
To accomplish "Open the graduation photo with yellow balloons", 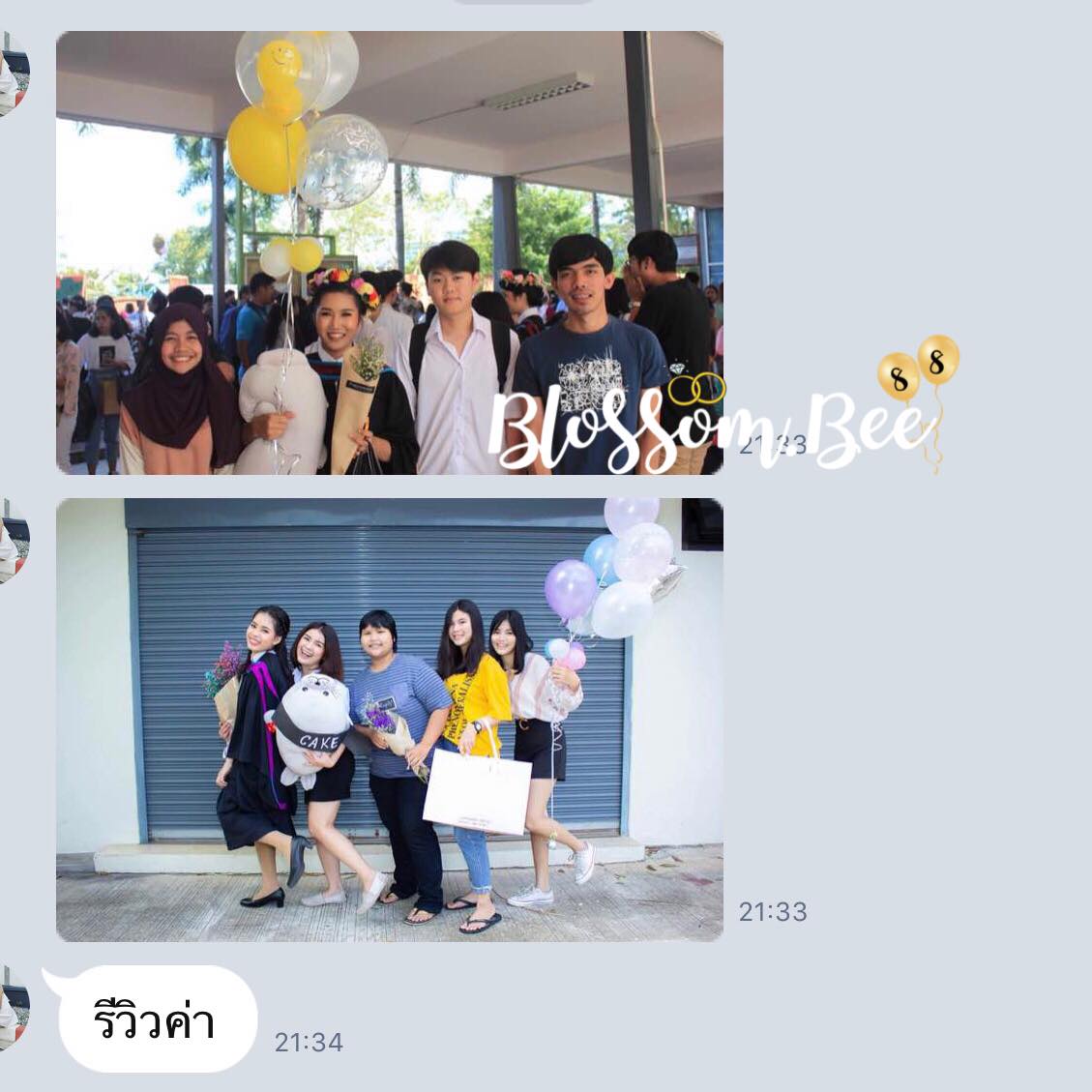I will point(389,252).
